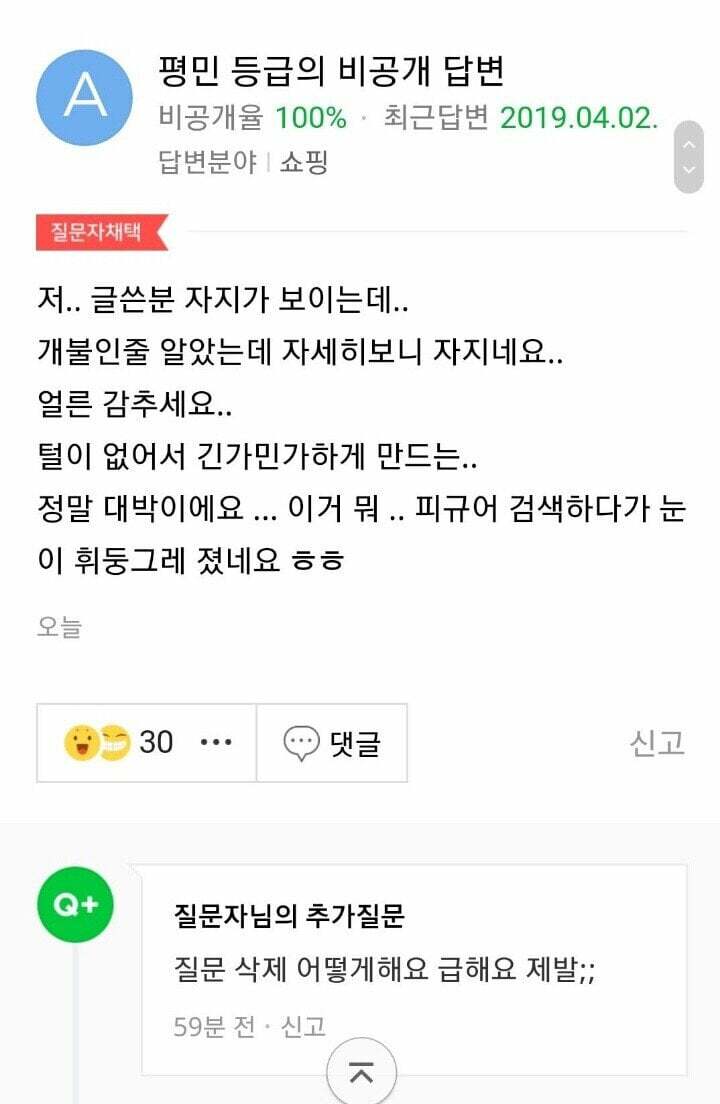
Task: Report the answer with 신고
Action: click(x=657, y=743)
